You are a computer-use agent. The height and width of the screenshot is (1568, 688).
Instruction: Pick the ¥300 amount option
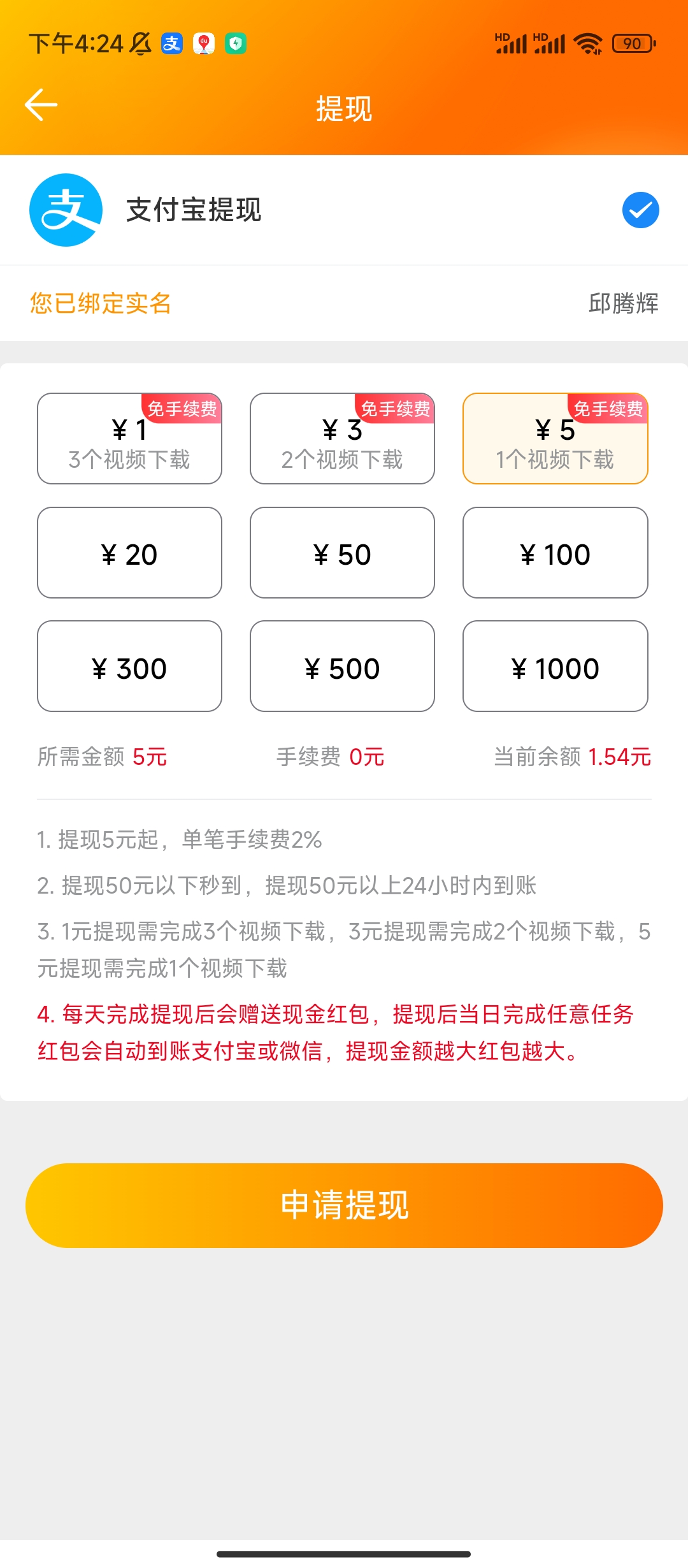129,666
